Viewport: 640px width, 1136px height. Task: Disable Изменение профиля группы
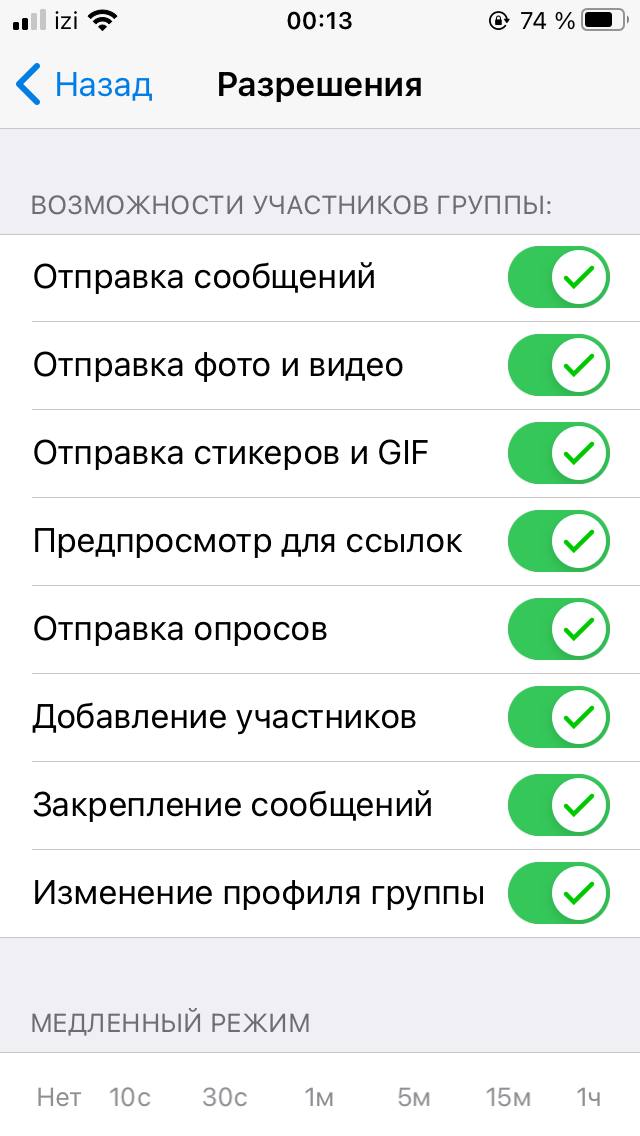[559, 893]
